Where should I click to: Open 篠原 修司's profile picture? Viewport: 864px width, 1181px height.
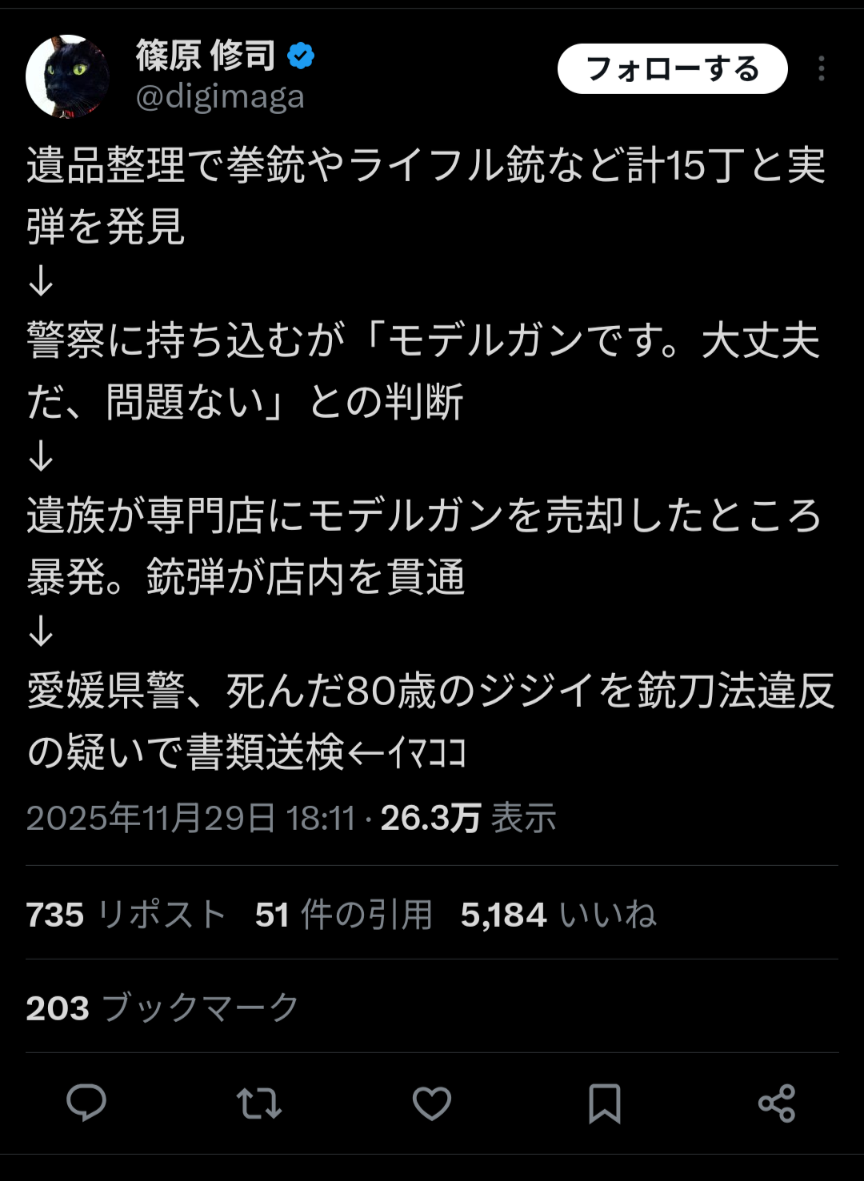click(67, 76)
